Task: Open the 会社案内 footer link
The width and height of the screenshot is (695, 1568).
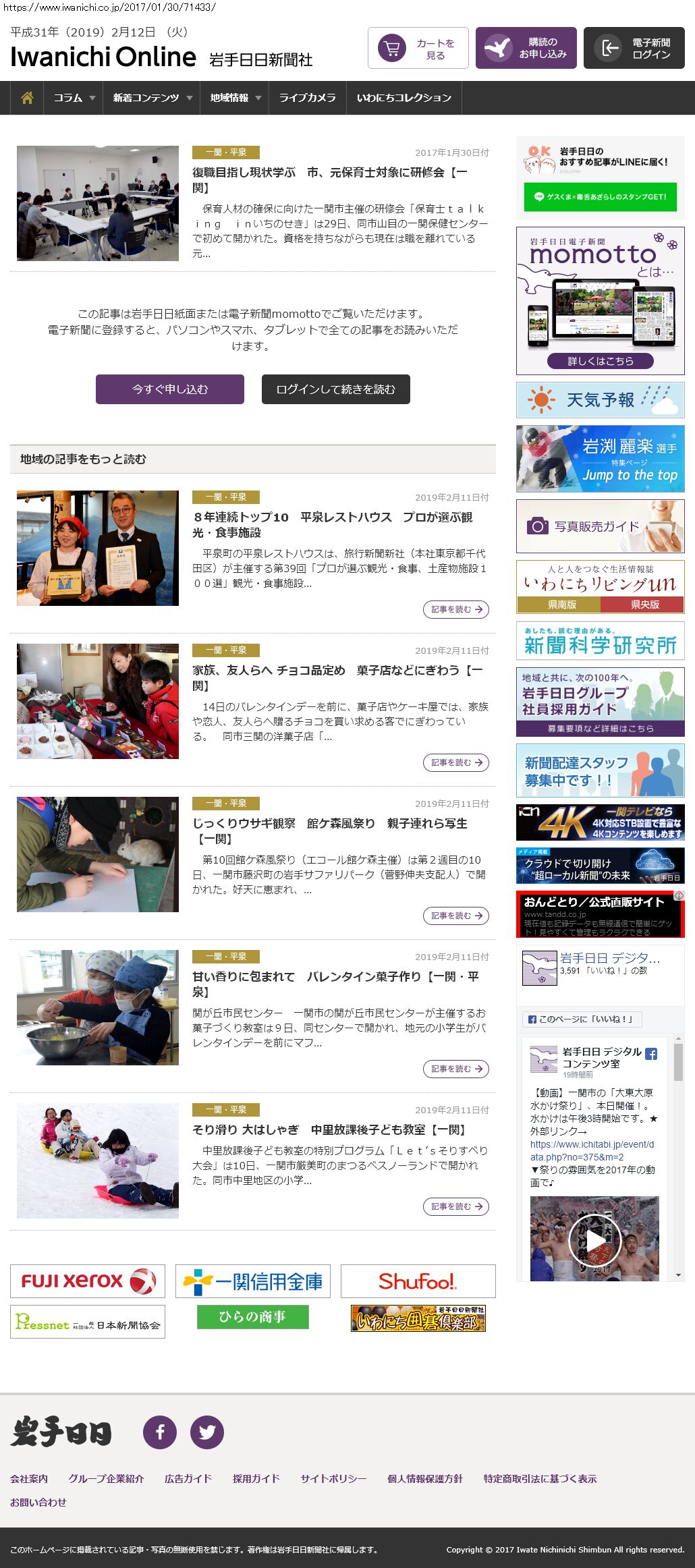Action: pyautogui.click(x=29, y=1478)
